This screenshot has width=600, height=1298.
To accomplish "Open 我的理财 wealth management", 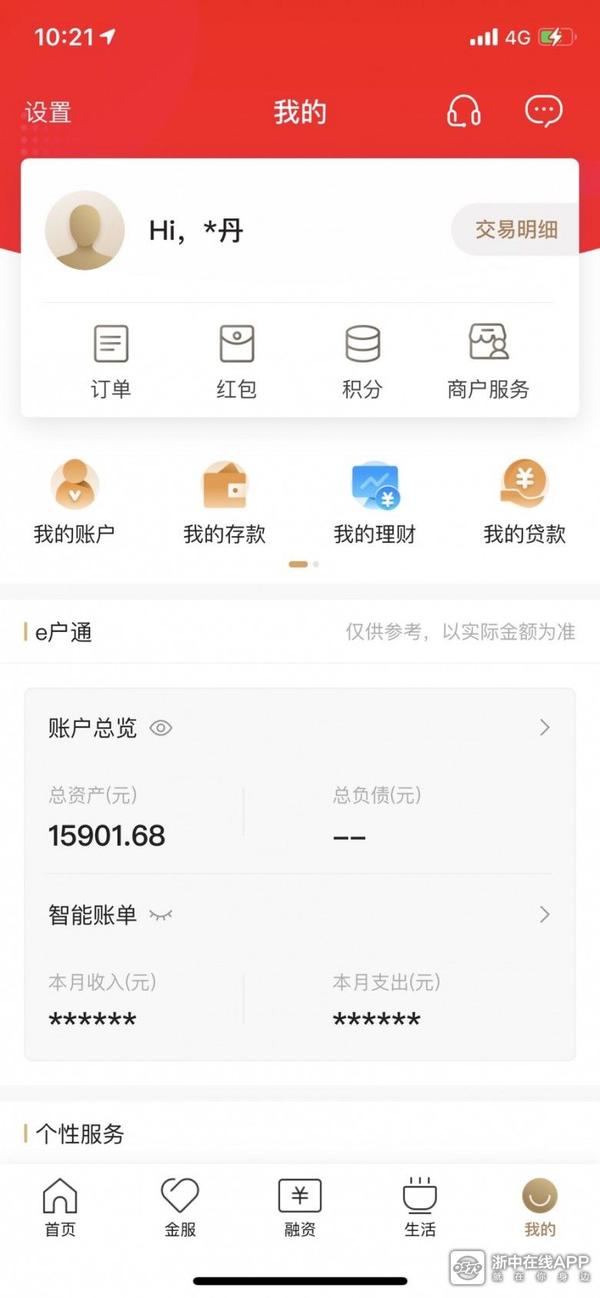I will click(x=375, y=503).
